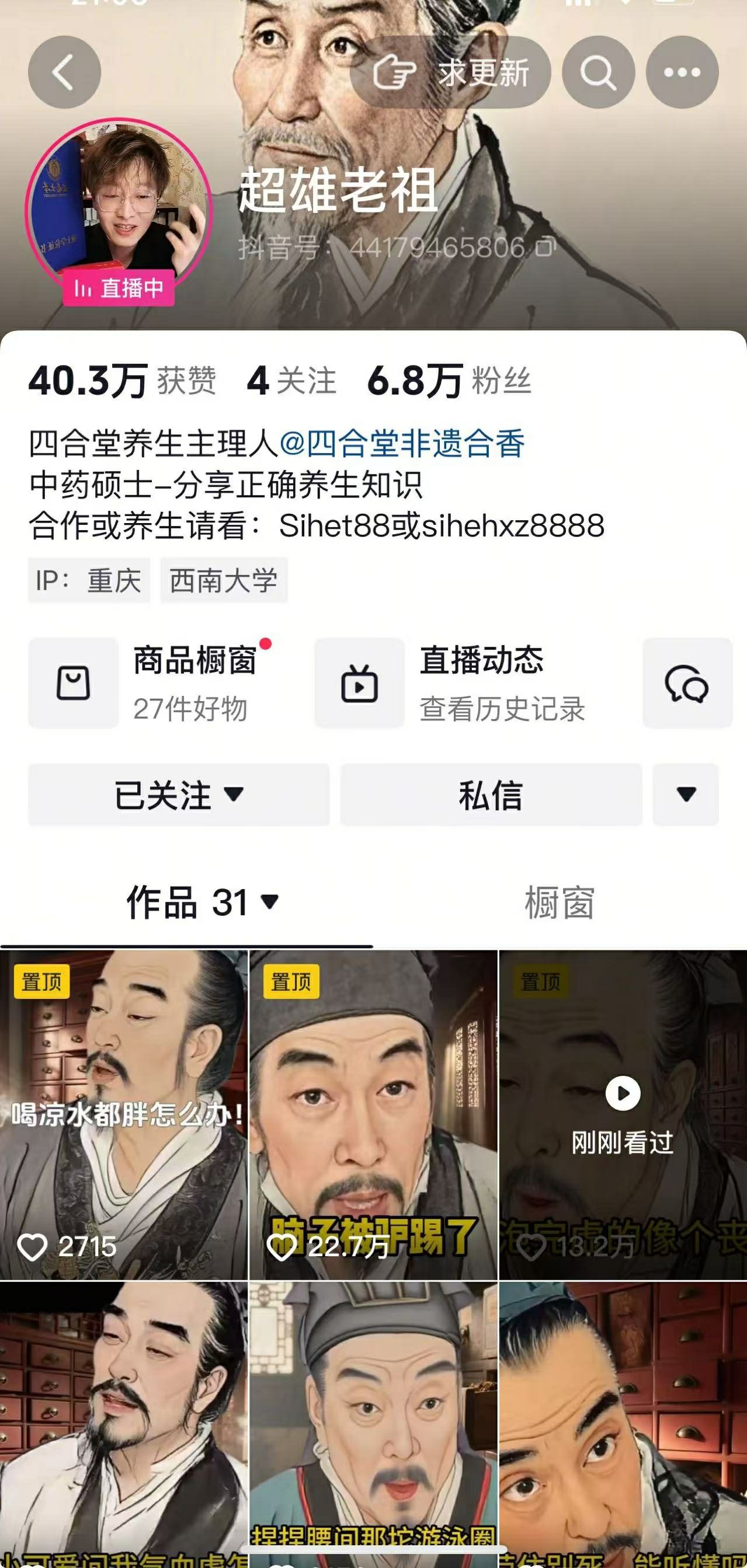
Task: Open the video 捏捏腰间那坨游泳圈
Action: (x=373, y=1424)
